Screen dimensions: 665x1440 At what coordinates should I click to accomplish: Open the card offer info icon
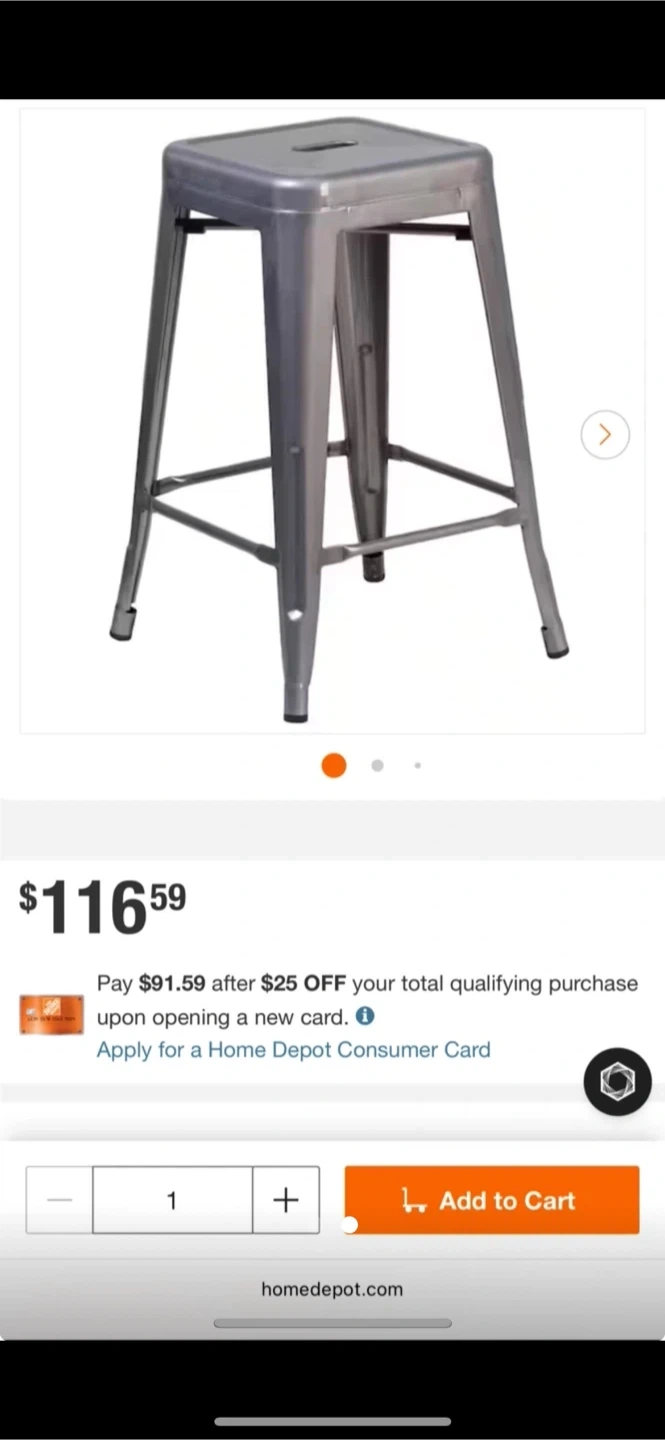pyautogui.click(x=365, y=1016)
